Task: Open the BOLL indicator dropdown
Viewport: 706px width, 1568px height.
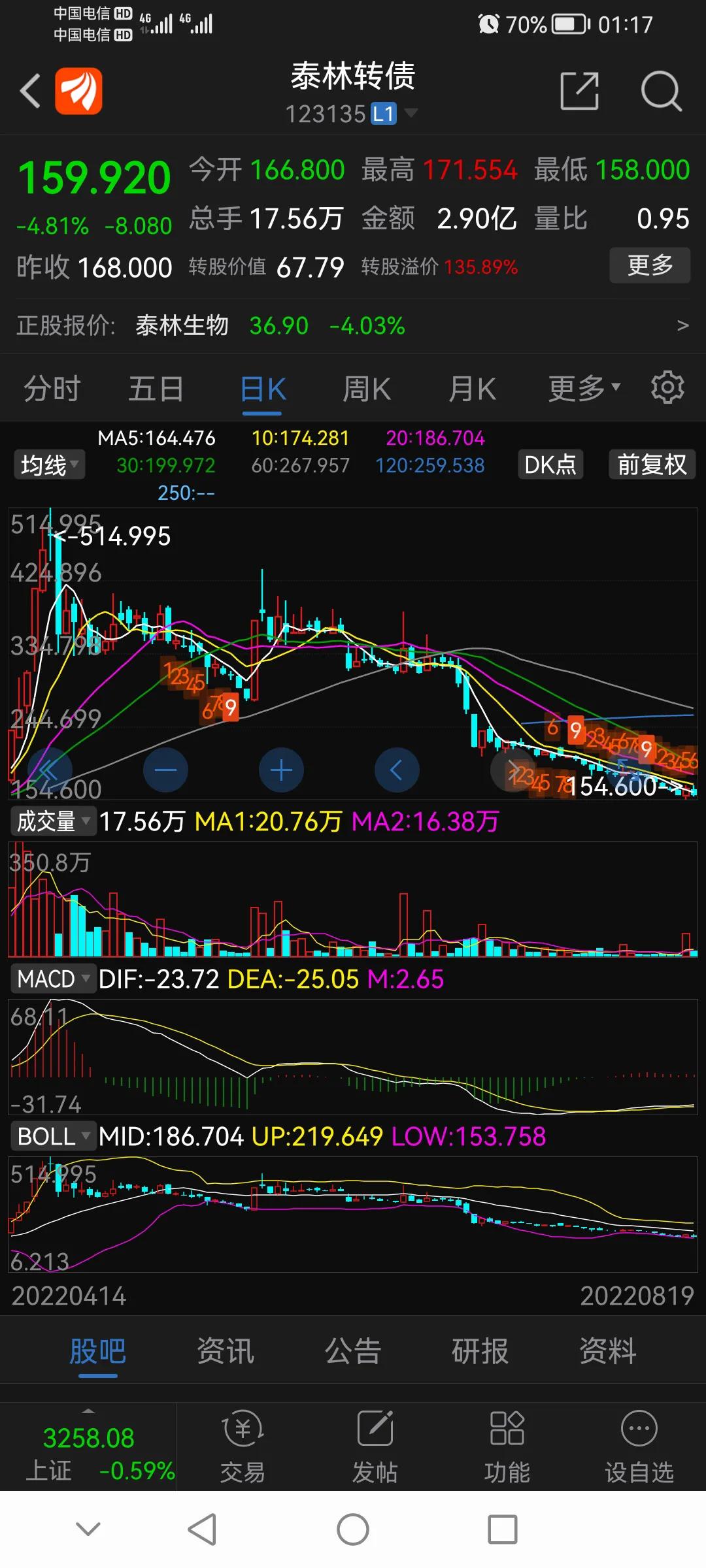Action: click(52, 1137)
